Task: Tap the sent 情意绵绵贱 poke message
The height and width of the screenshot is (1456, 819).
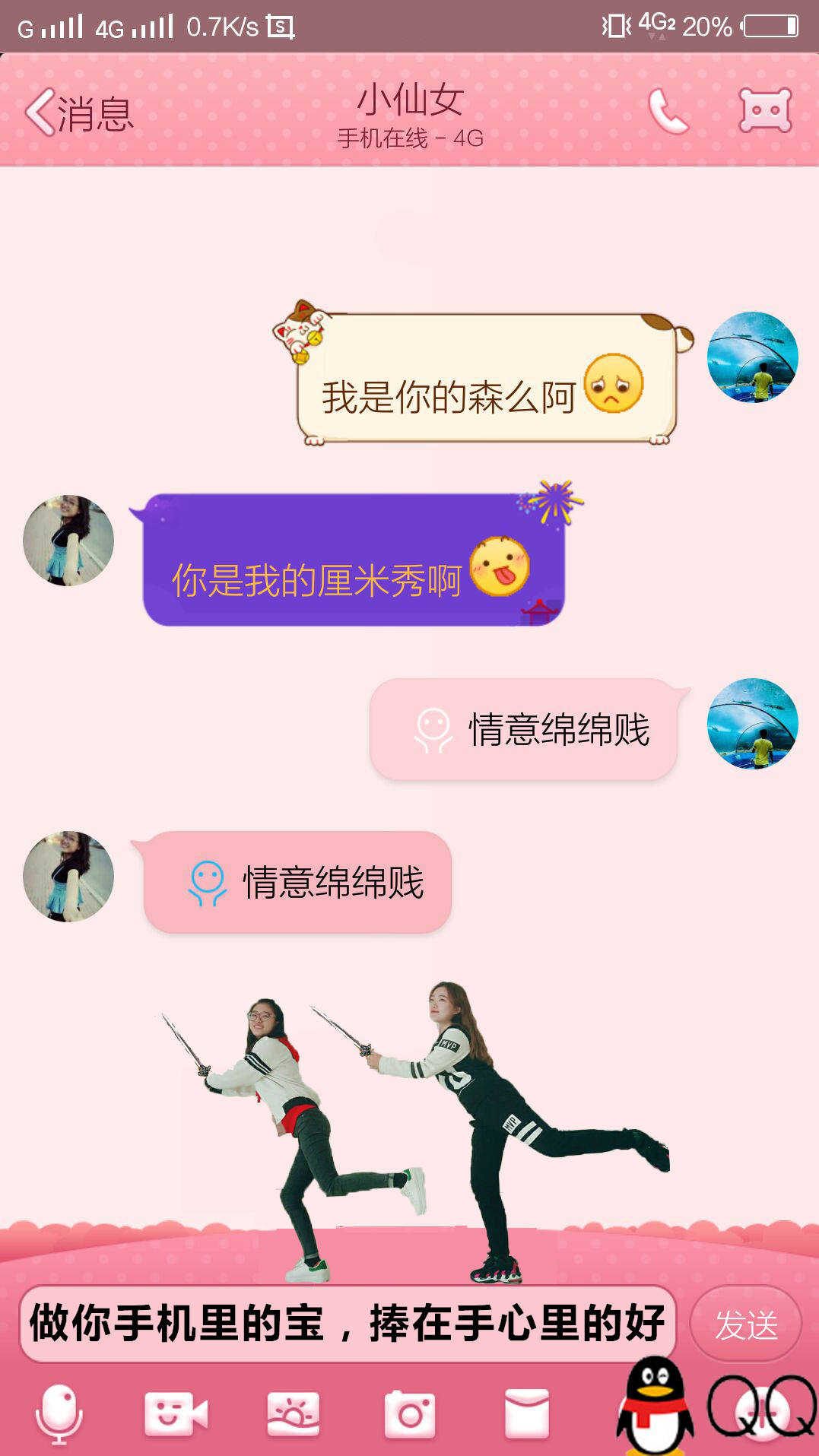Action: tap(523, 730)
